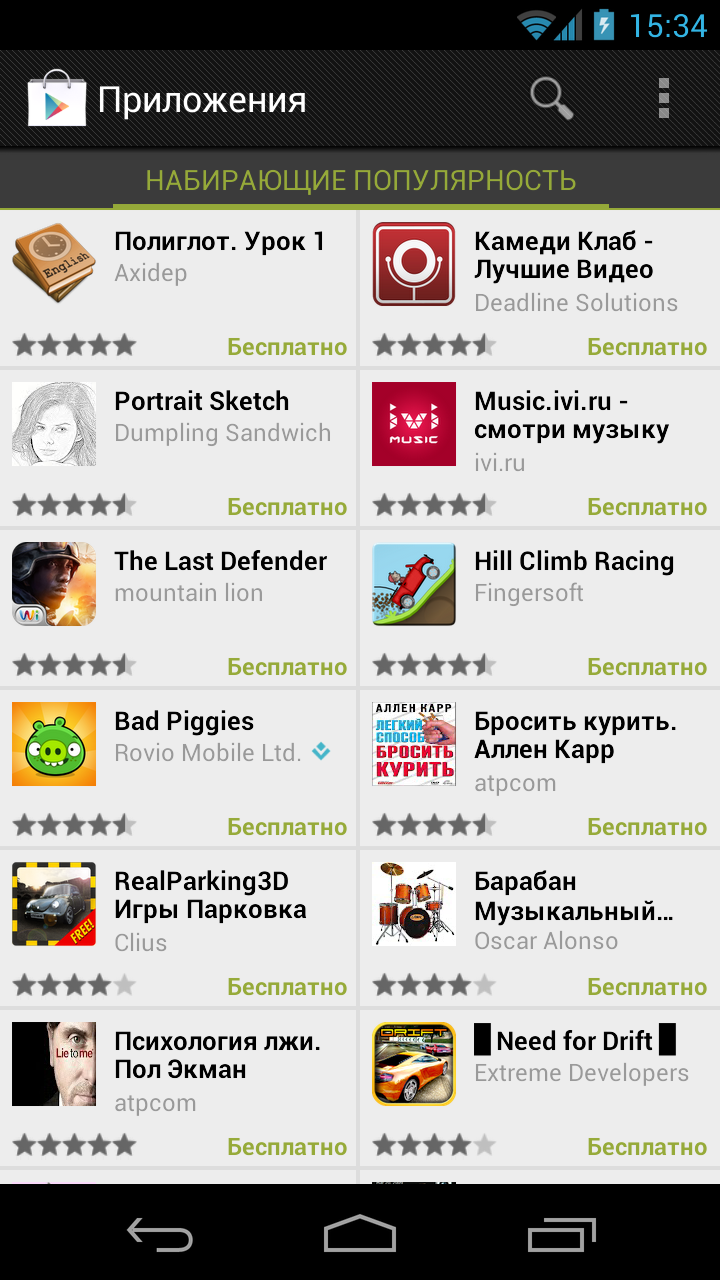Open the Барабан Музыкальный app card
Screen dimensions: 720x1280
tap(540, 928)
